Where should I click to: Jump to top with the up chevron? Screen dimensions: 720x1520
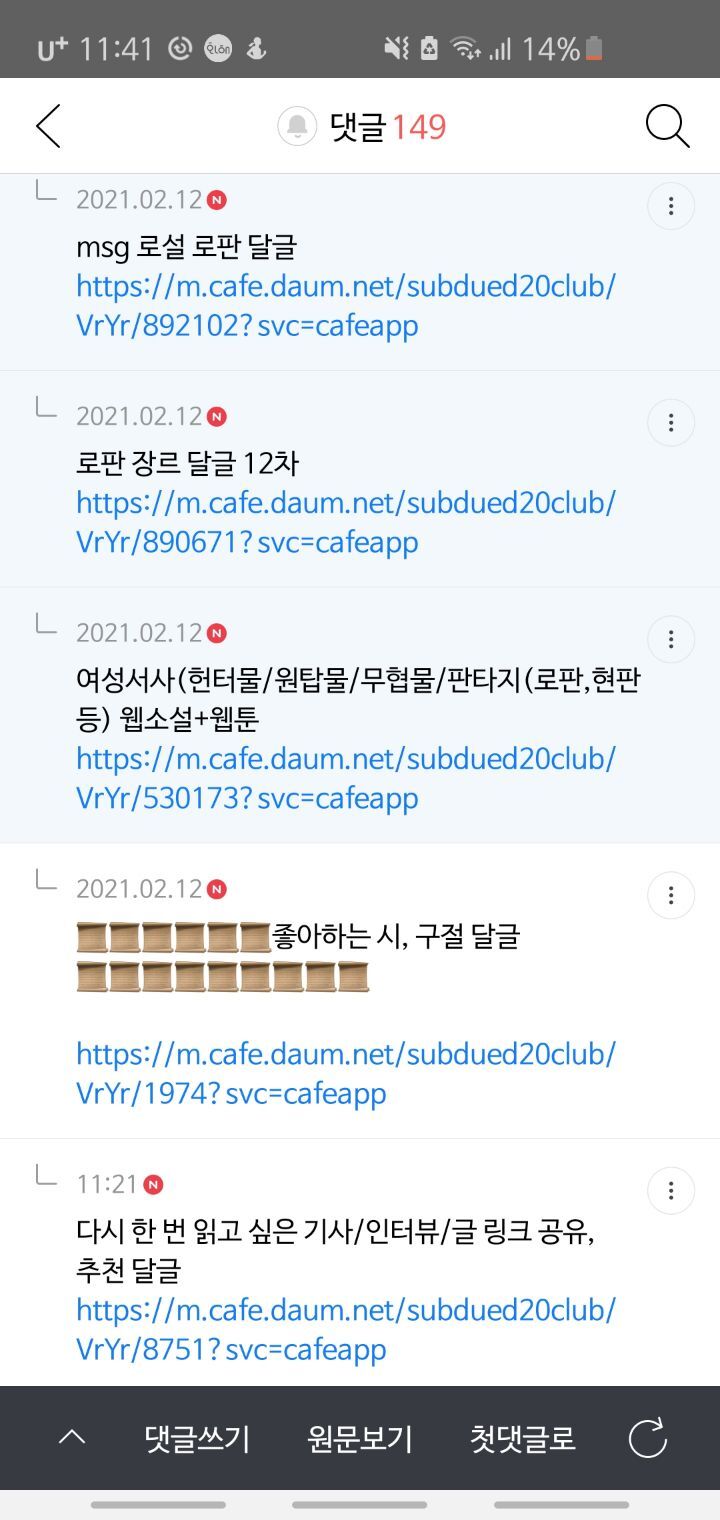[x=72, y=1439]
